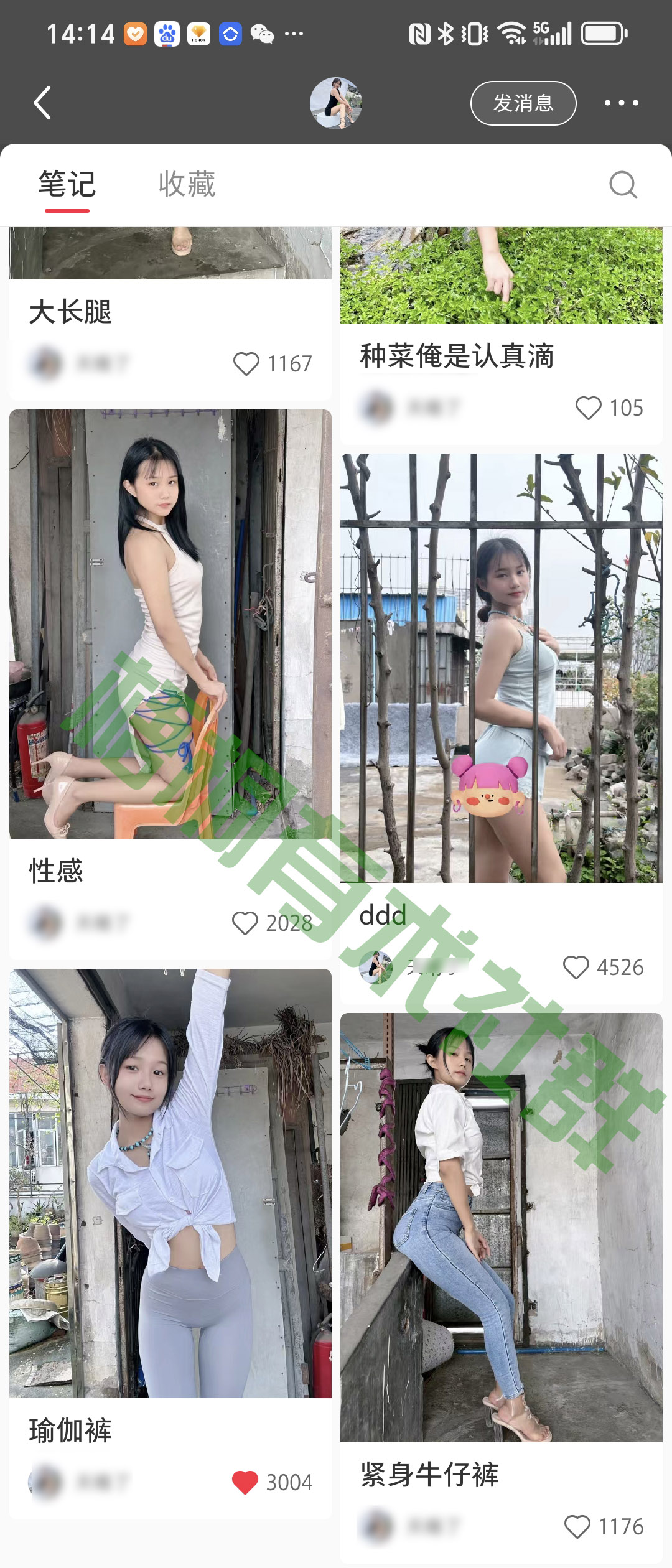Open the 种菜俺是认真滴 note
This screenshot has height=1568, width=672.
456,356
